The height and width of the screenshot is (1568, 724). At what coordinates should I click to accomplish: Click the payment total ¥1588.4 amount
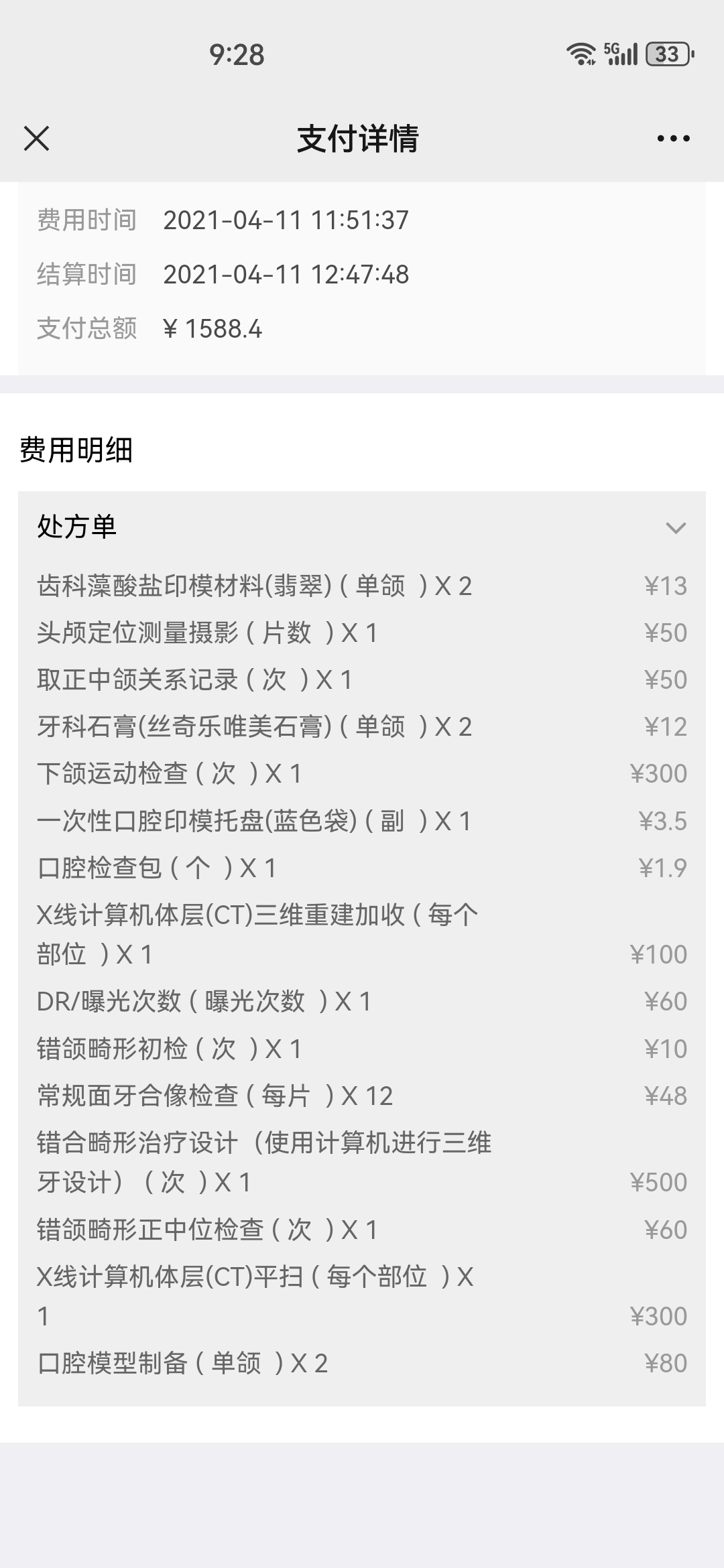click(215, 327)
